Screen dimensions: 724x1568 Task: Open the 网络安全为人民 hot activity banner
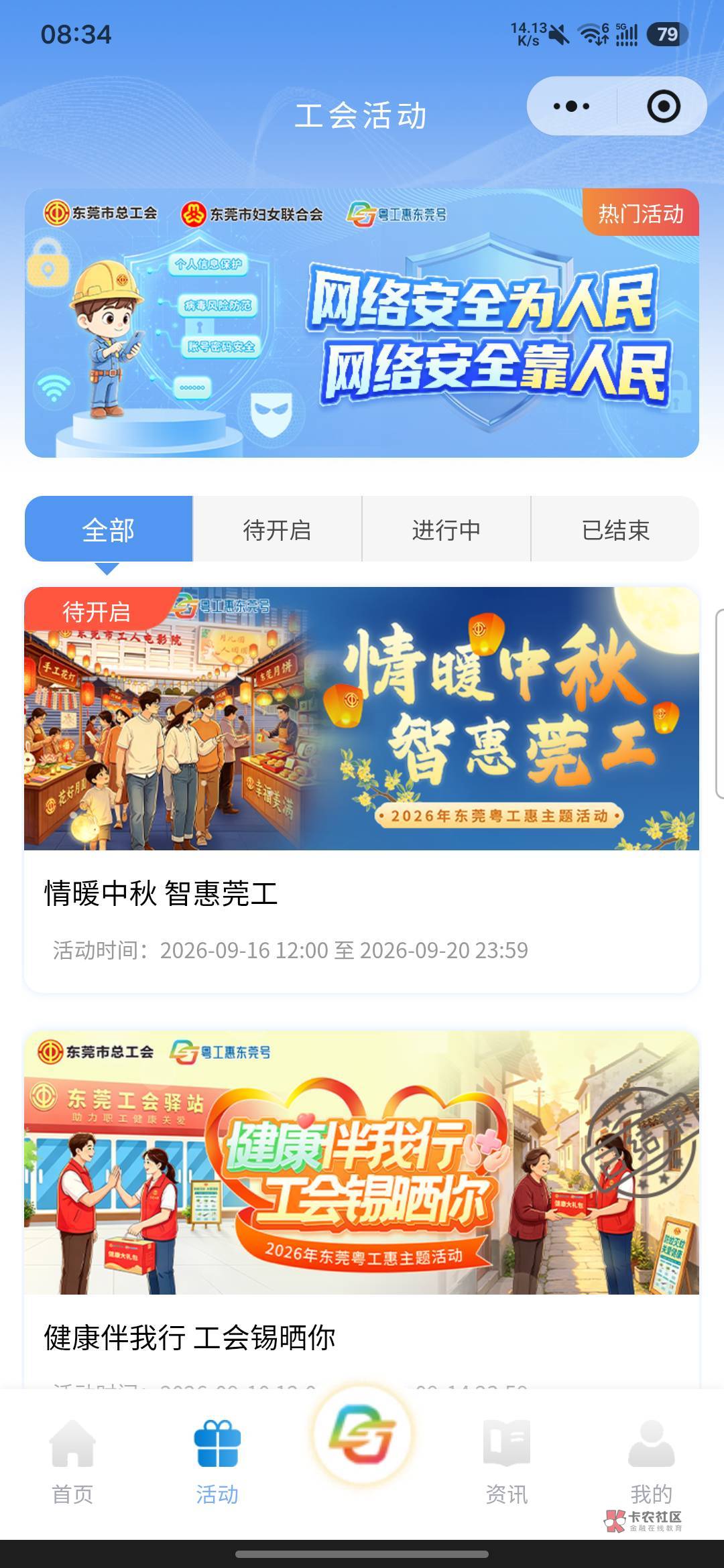[x=362, y=323]
